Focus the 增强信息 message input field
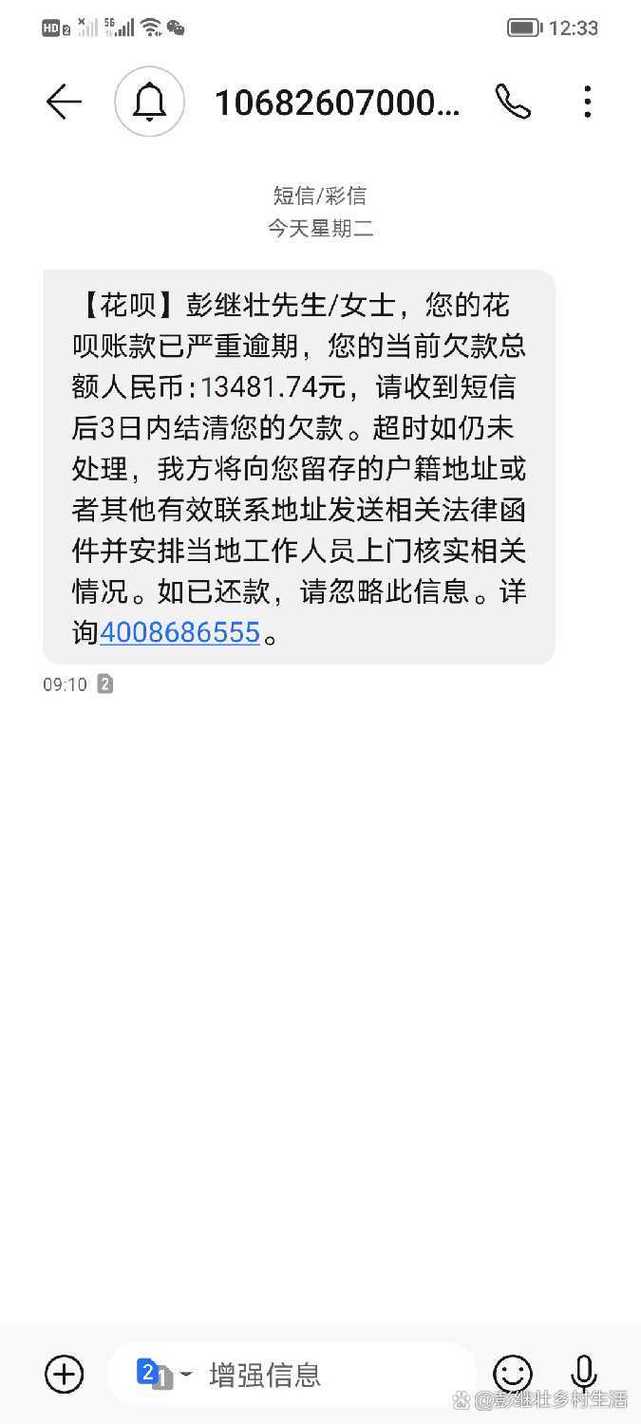The height and width of the screenshot is (1424, 641). click(320, 1374)
